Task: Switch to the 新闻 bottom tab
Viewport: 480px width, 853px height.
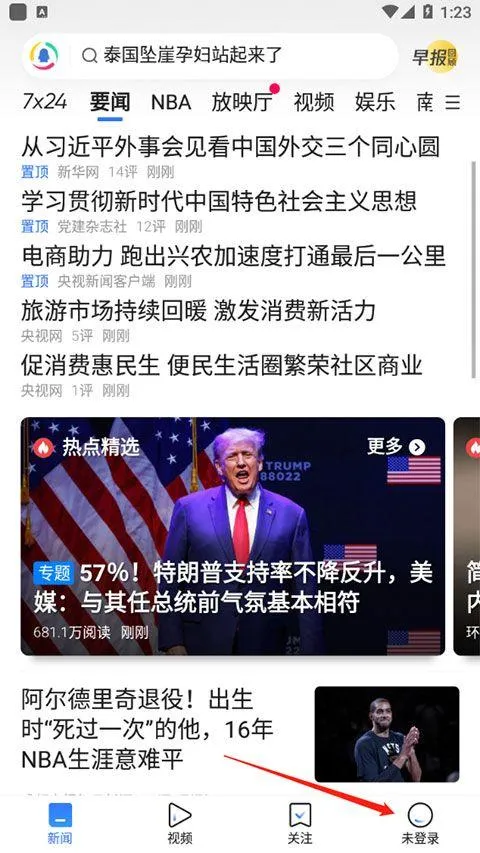Action: [x=60, y=823]
